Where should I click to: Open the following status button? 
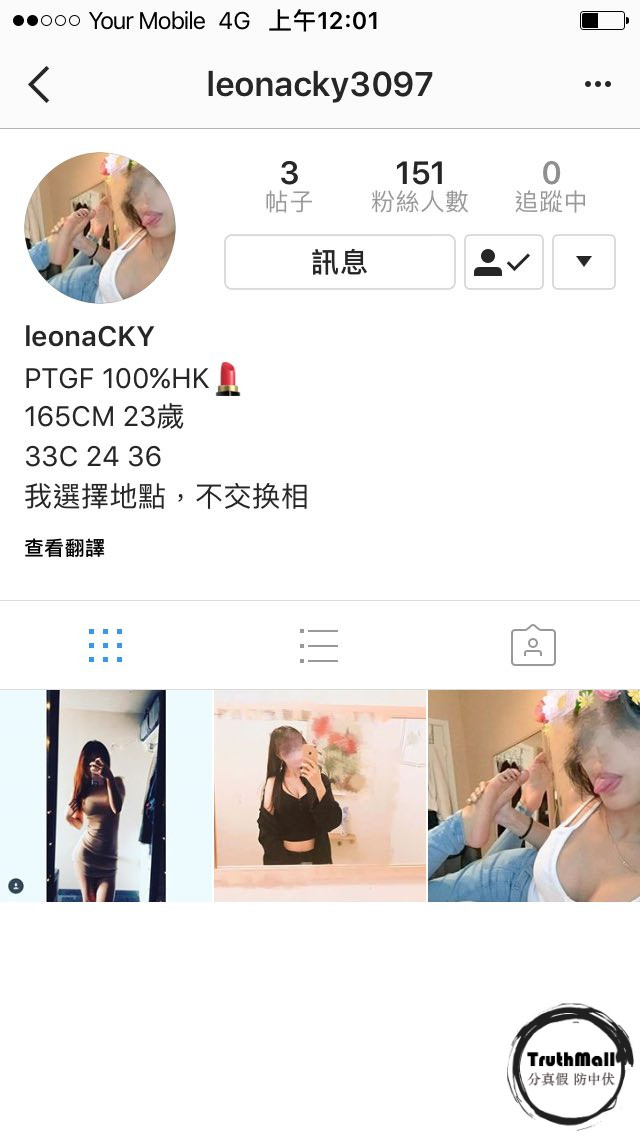click(503, 262)
